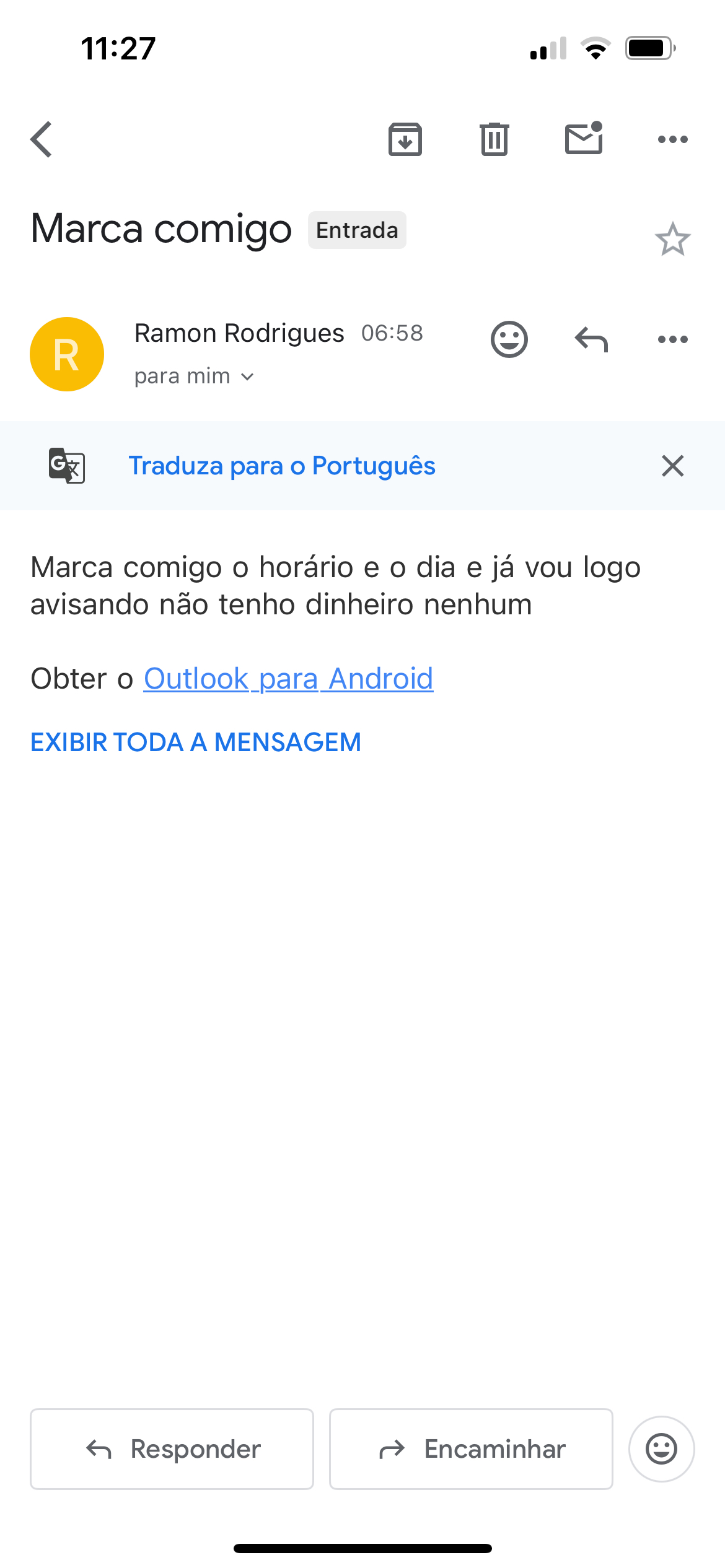
Task: Mark this email as unread
Action: (584, 138)
